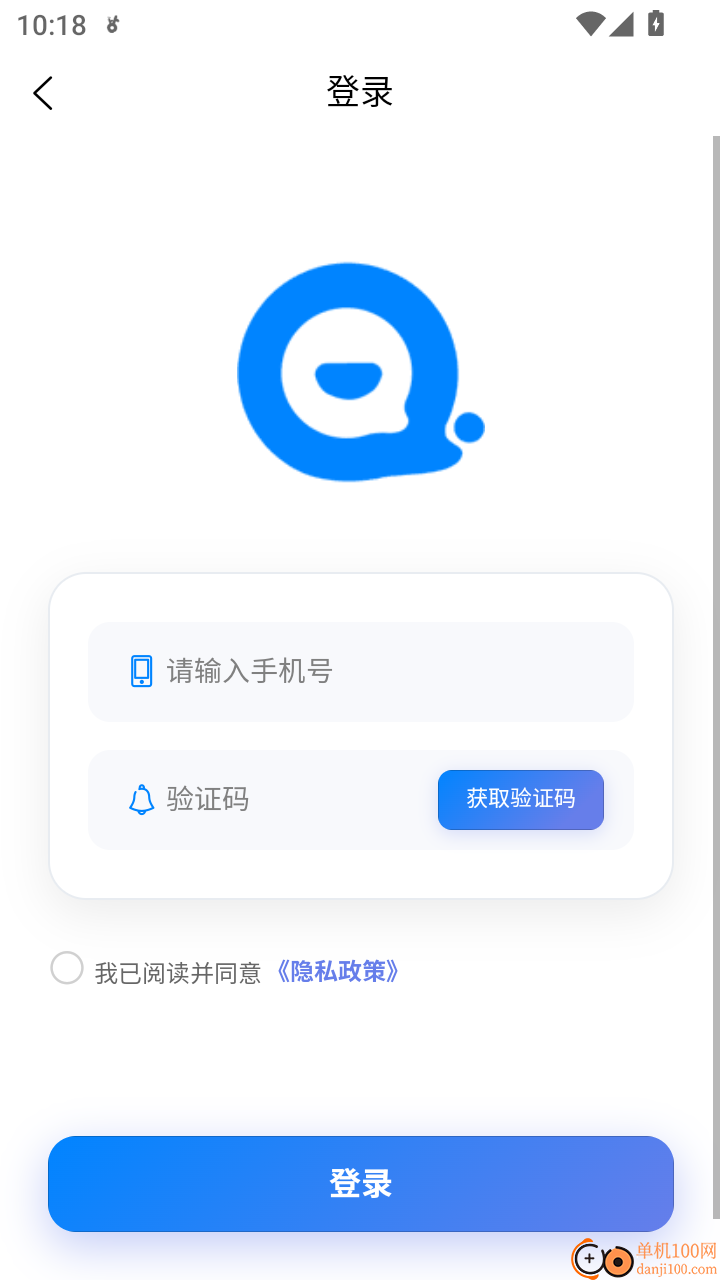Click the 登录 title at top

point(359,91)
